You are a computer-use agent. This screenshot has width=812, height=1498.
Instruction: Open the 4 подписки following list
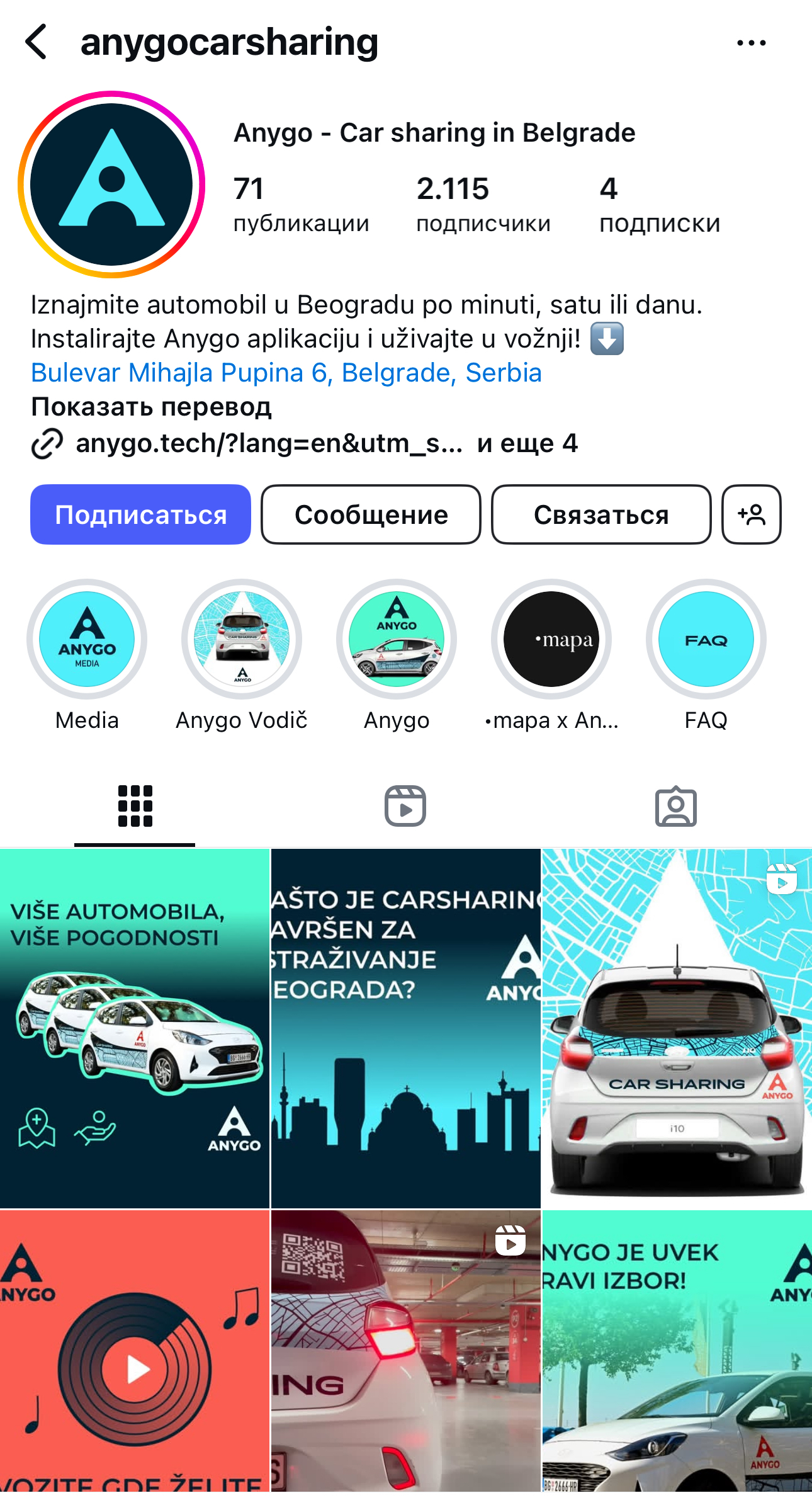click(659, 205)
